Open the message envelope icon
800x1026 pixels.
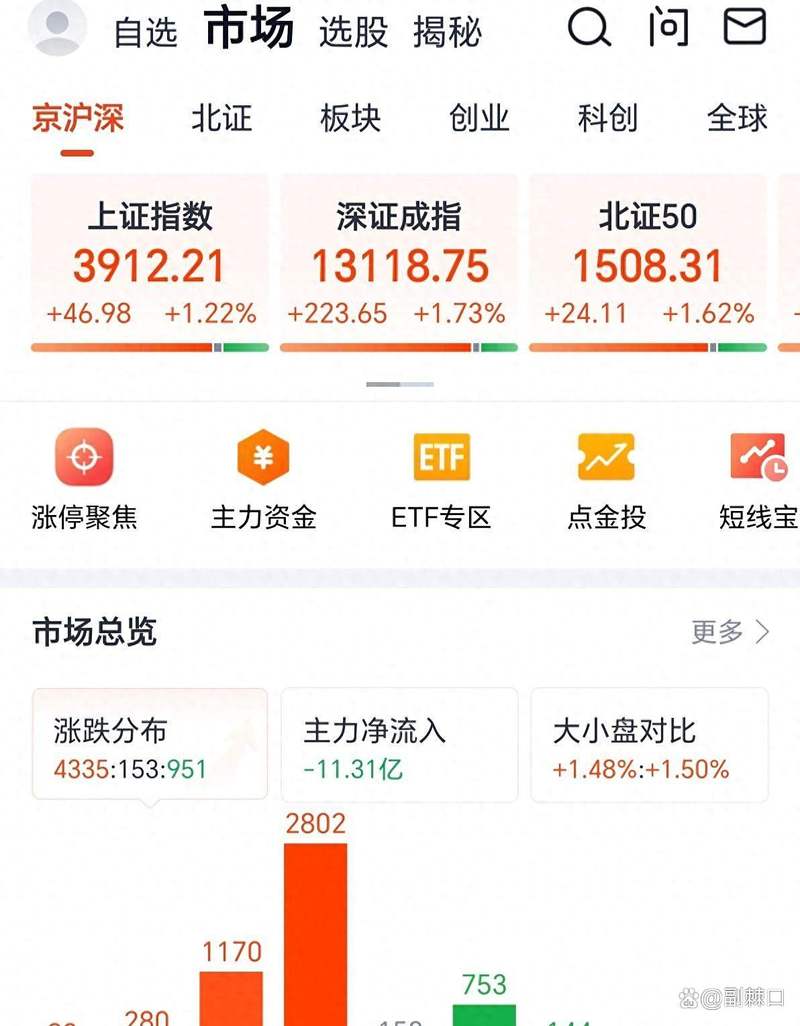tap(745, 28)
